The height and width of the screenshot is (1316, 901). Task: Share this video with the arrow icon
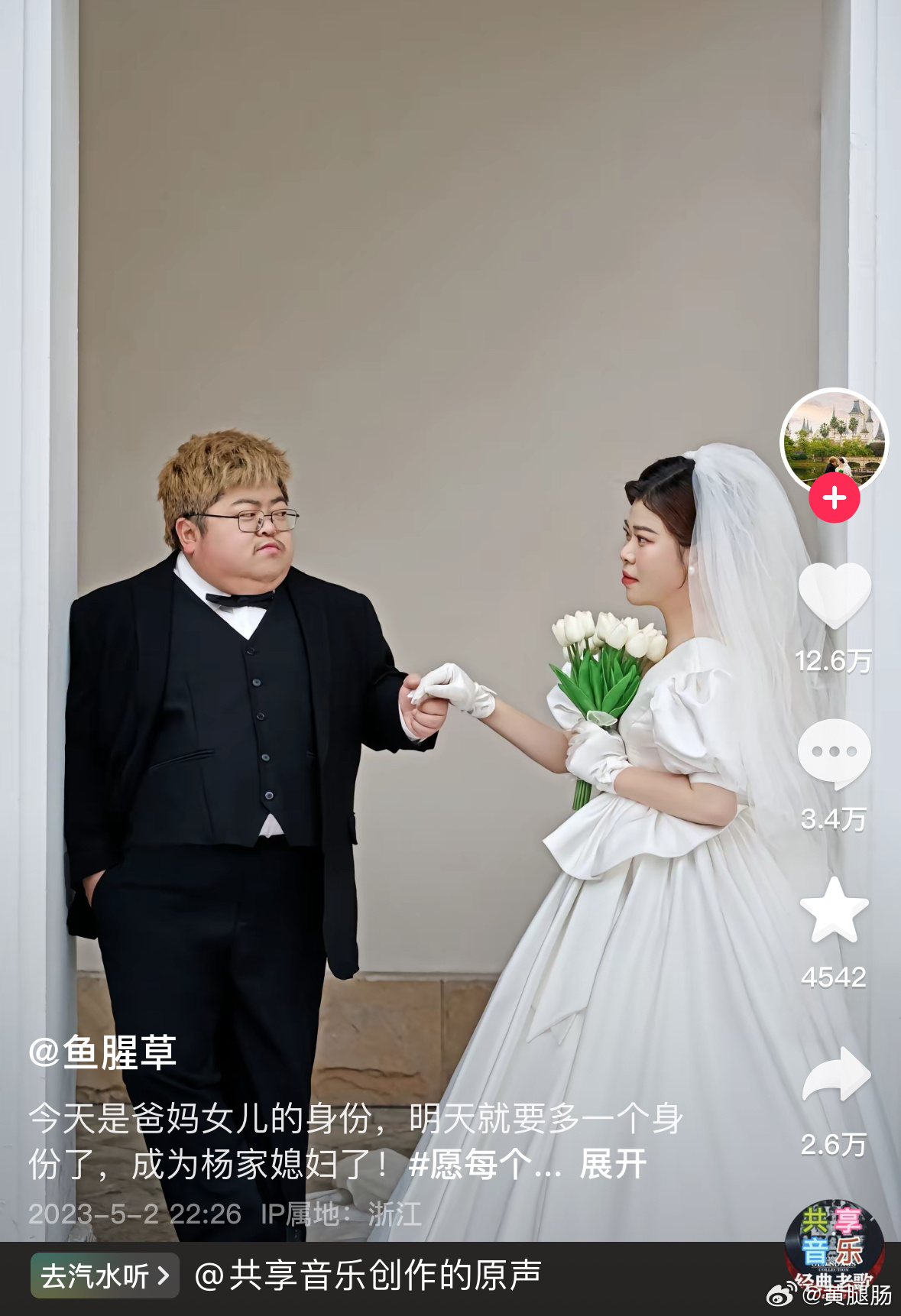835,1075
